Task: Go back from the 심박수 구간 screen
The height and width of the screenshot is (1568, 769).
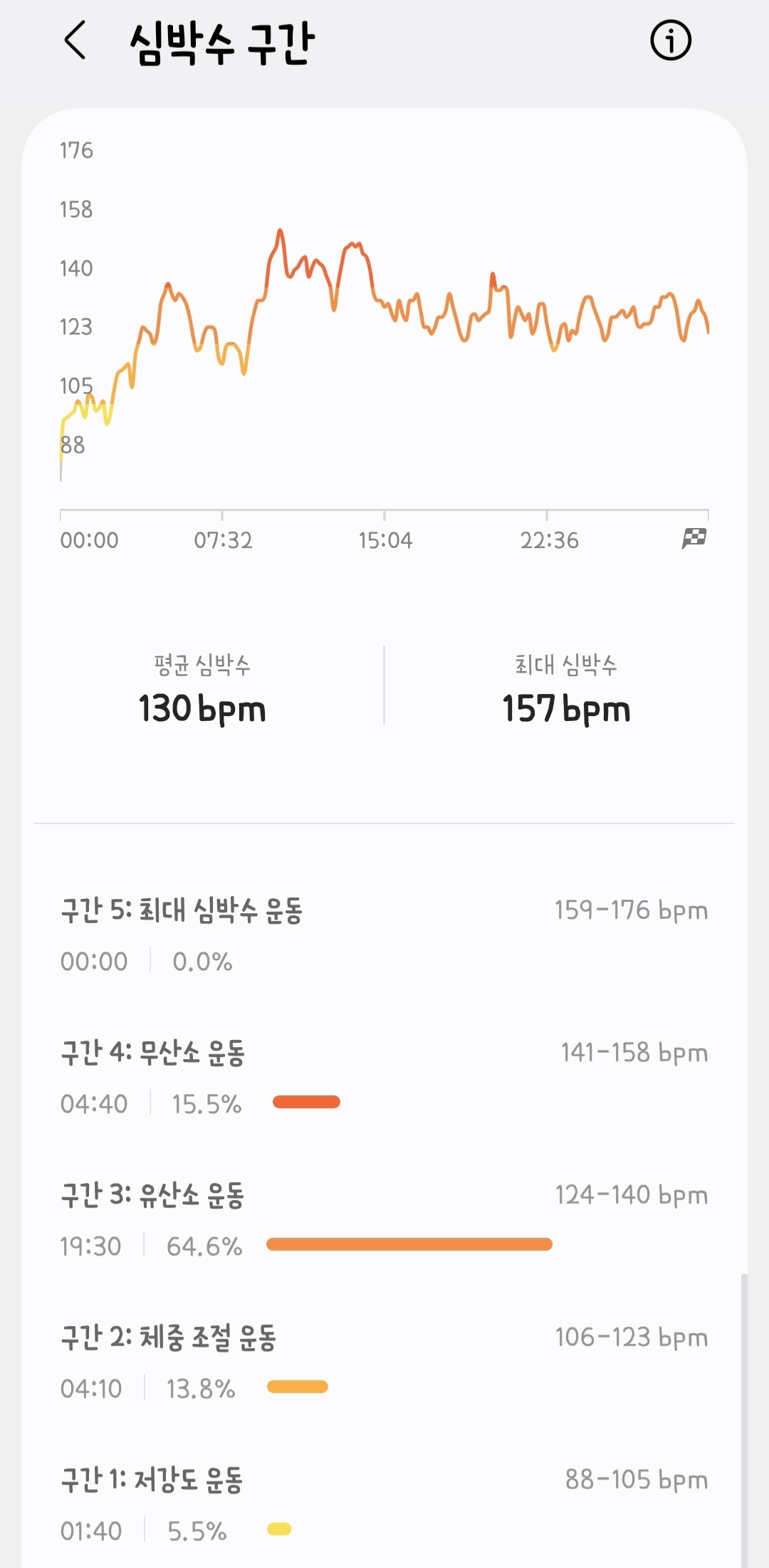Action: pyautogui.click(x=75, y=41)
